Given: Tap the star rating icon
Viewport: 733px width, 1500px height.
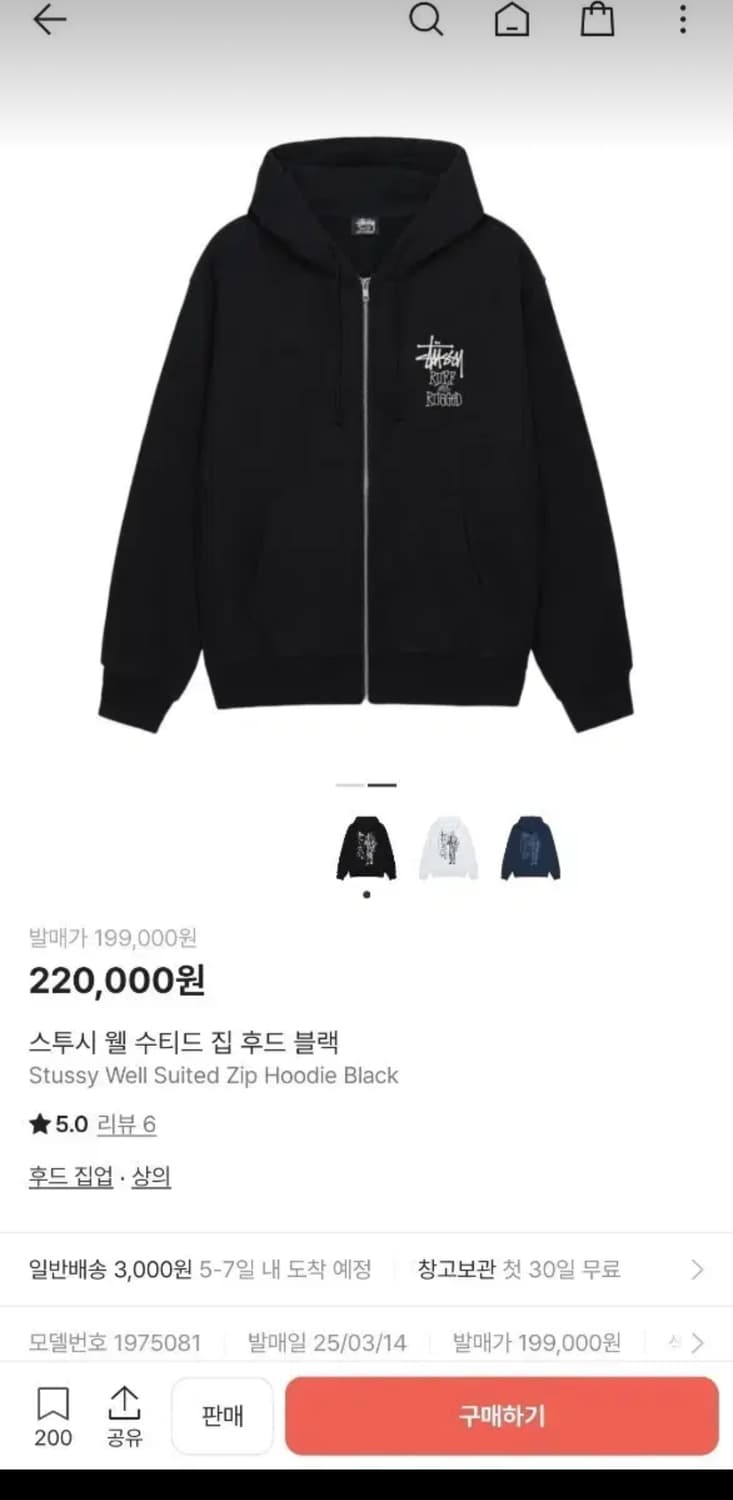Looking at the screenshot, I should [x=36, y=1124].
